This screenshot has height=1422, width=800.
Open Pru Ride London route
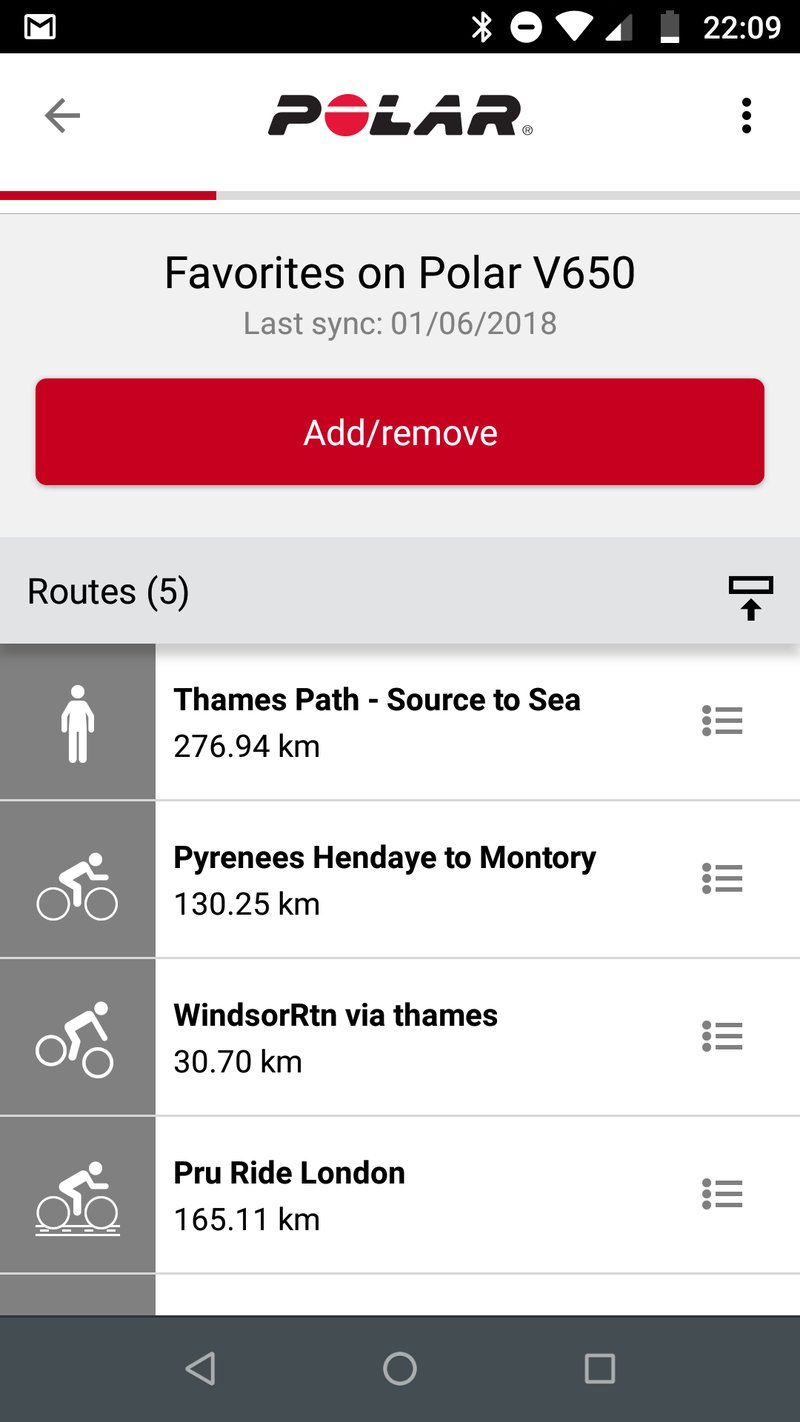click(x=290, y=1195)
